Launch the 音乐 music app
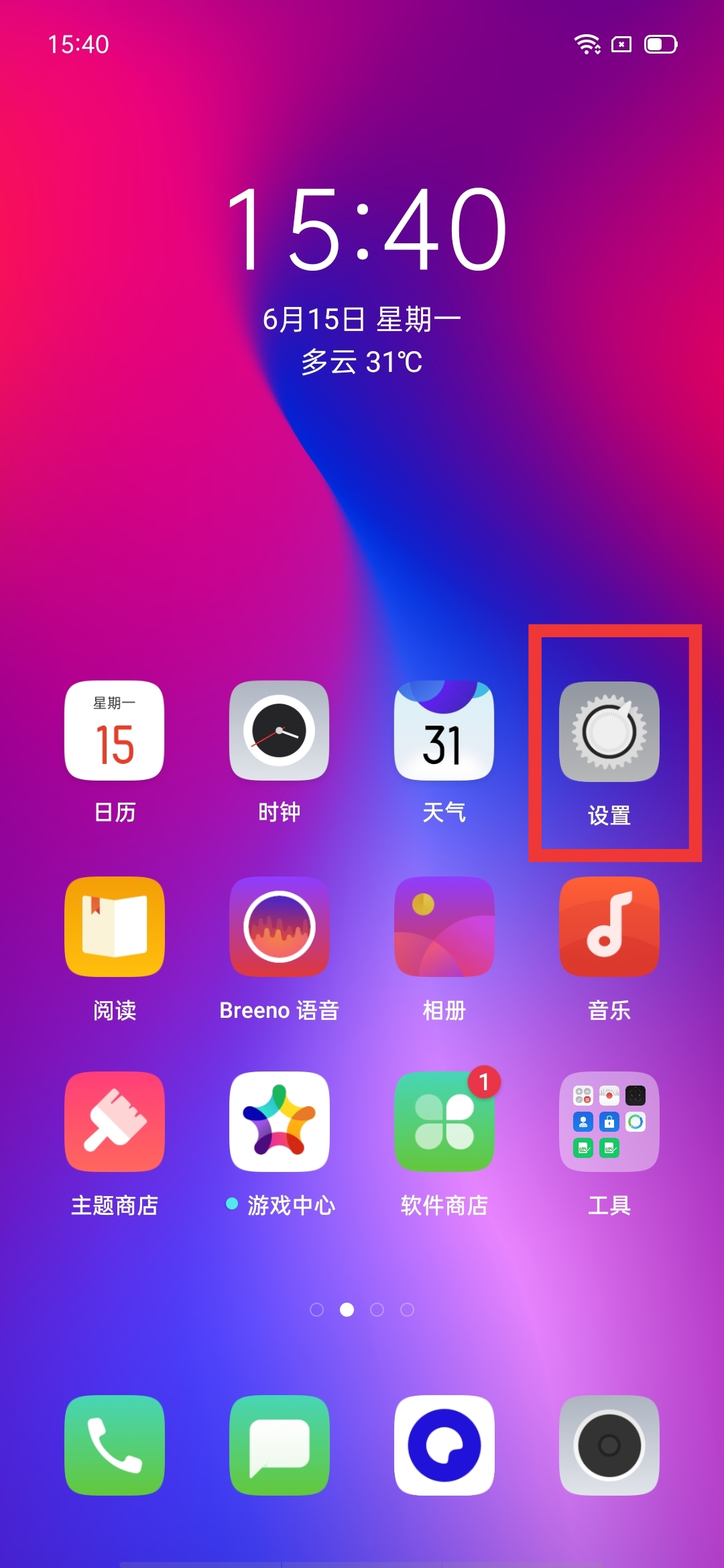Viewport: 724px width, 1568px height. [609, 927]
